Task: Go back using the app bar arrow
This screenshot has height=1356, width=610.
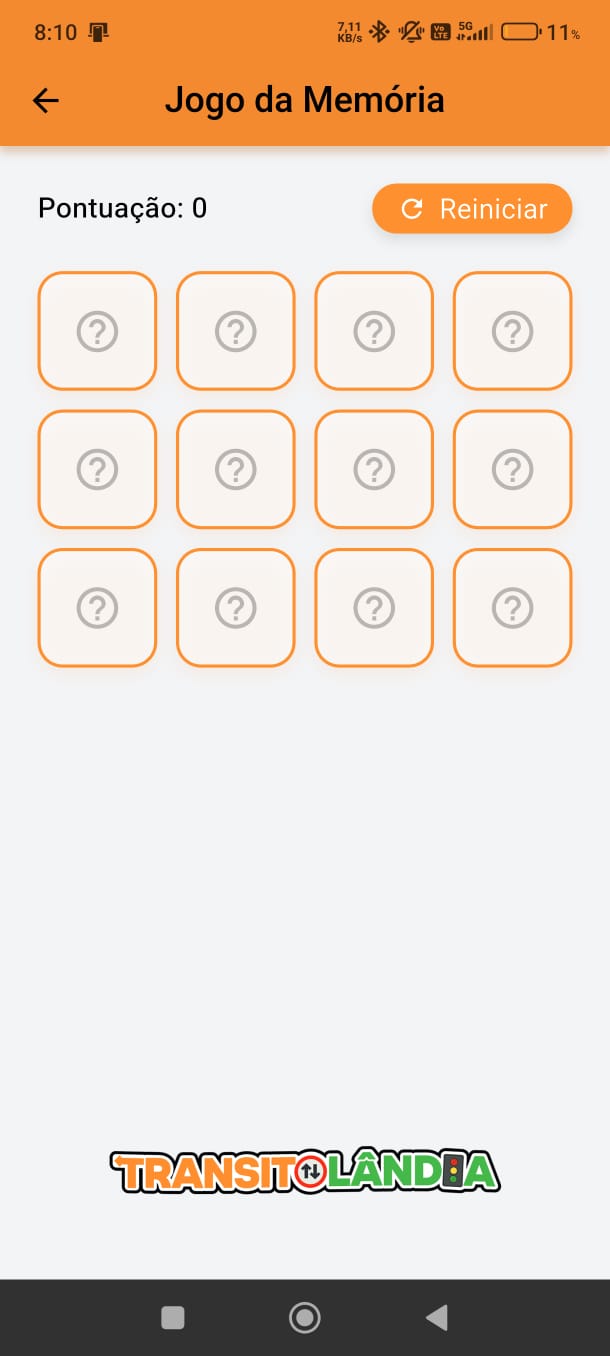Action: [x=46, y=100]
